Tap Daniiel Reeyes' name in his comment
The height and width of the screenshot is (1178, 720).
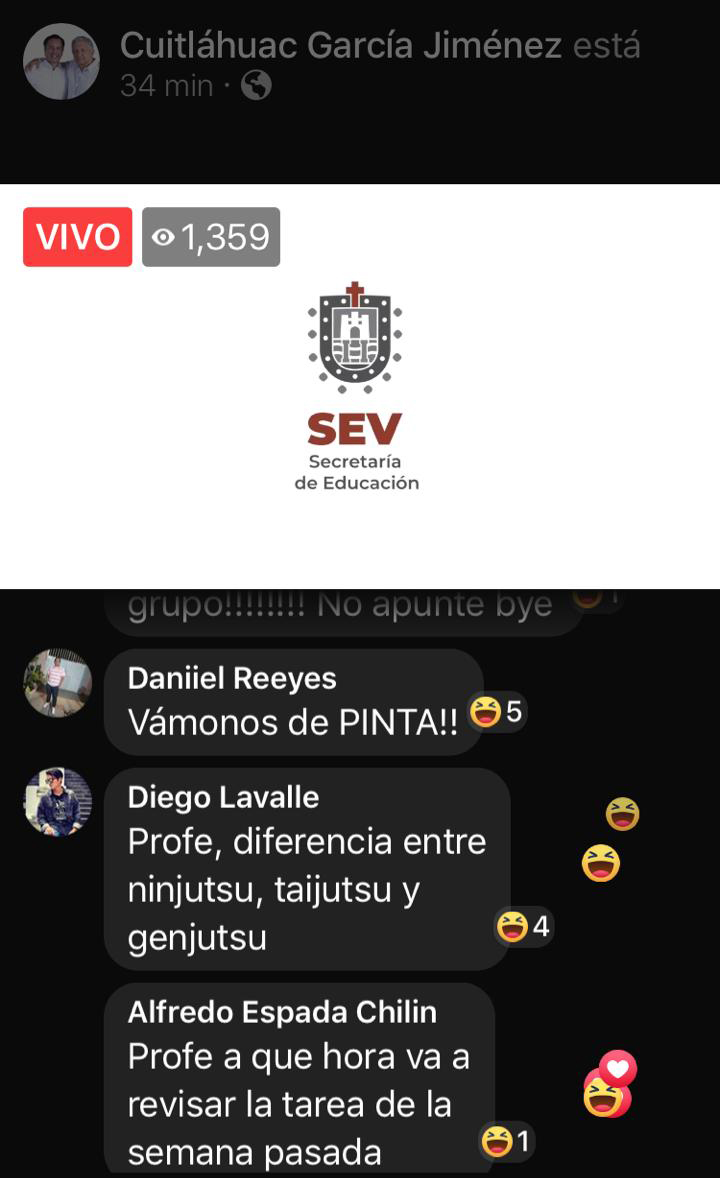click(x=232, y=678)
